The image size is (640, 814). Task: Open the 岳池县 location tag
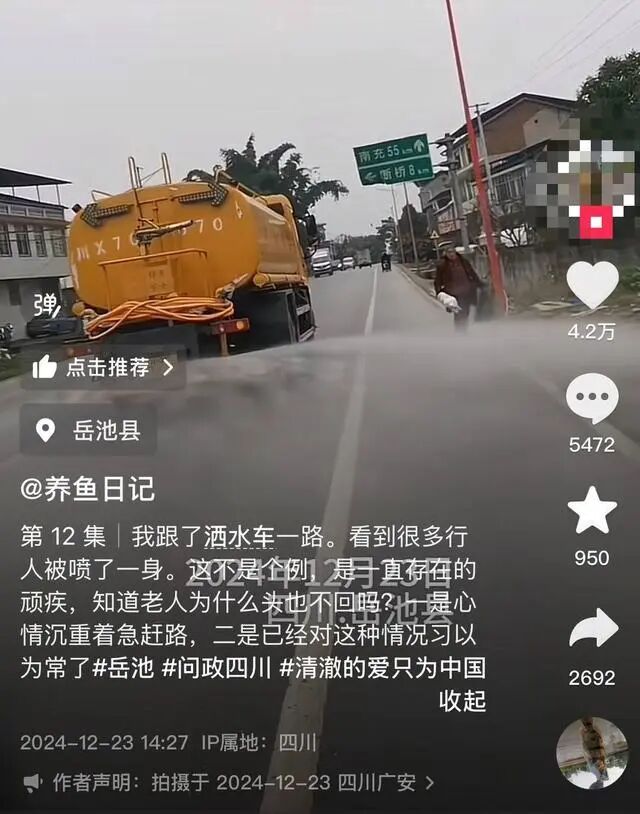(x=88, y=430)
